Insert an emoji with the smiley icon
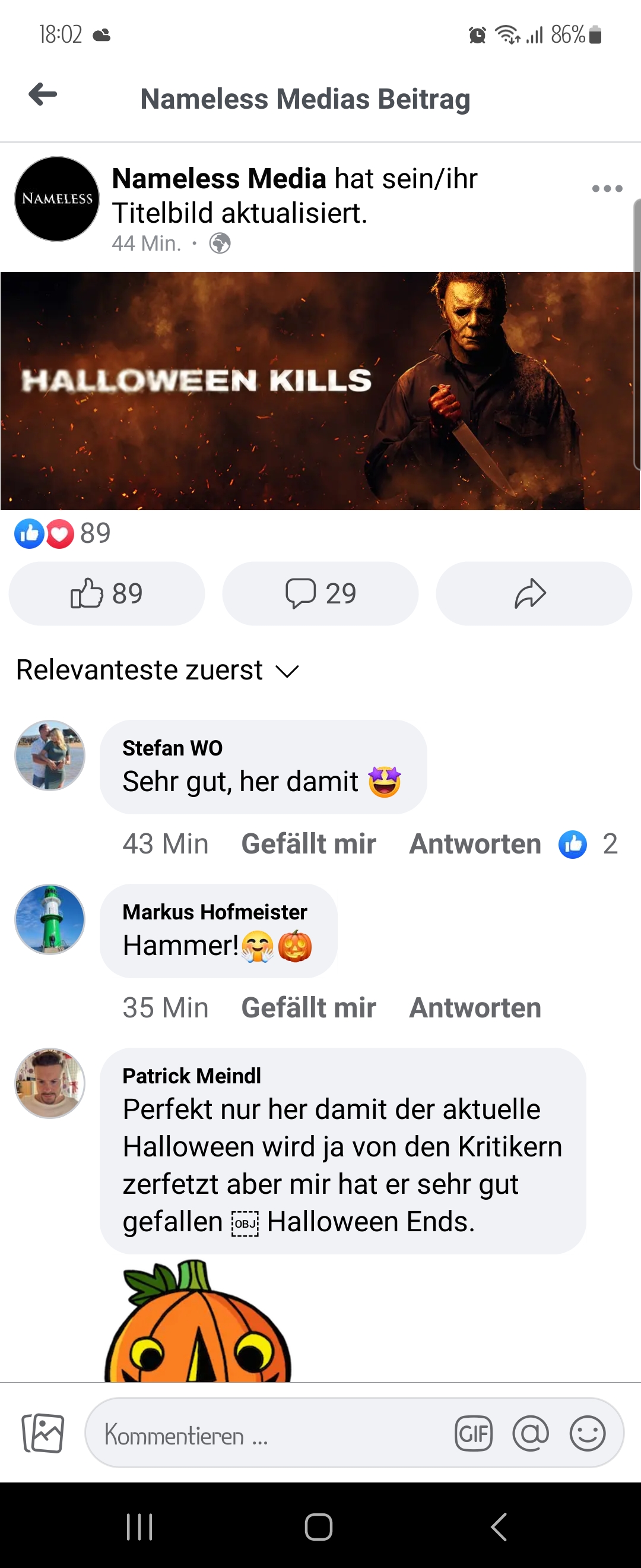The width and height of the screenshot is (641, 1568). click(587, 1434)
